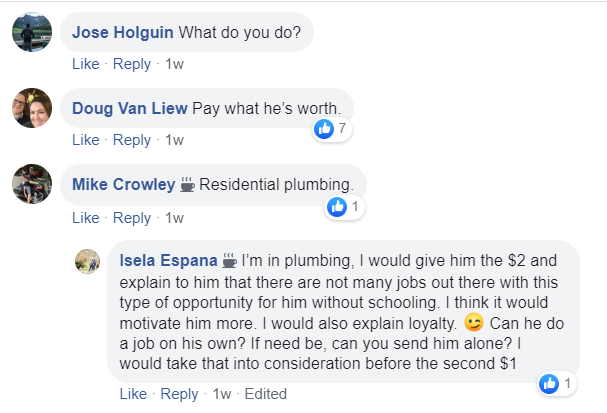This screenshot has height=413, width=607.
Task: Like Isela Espana's reply
Action: point(133,394)
